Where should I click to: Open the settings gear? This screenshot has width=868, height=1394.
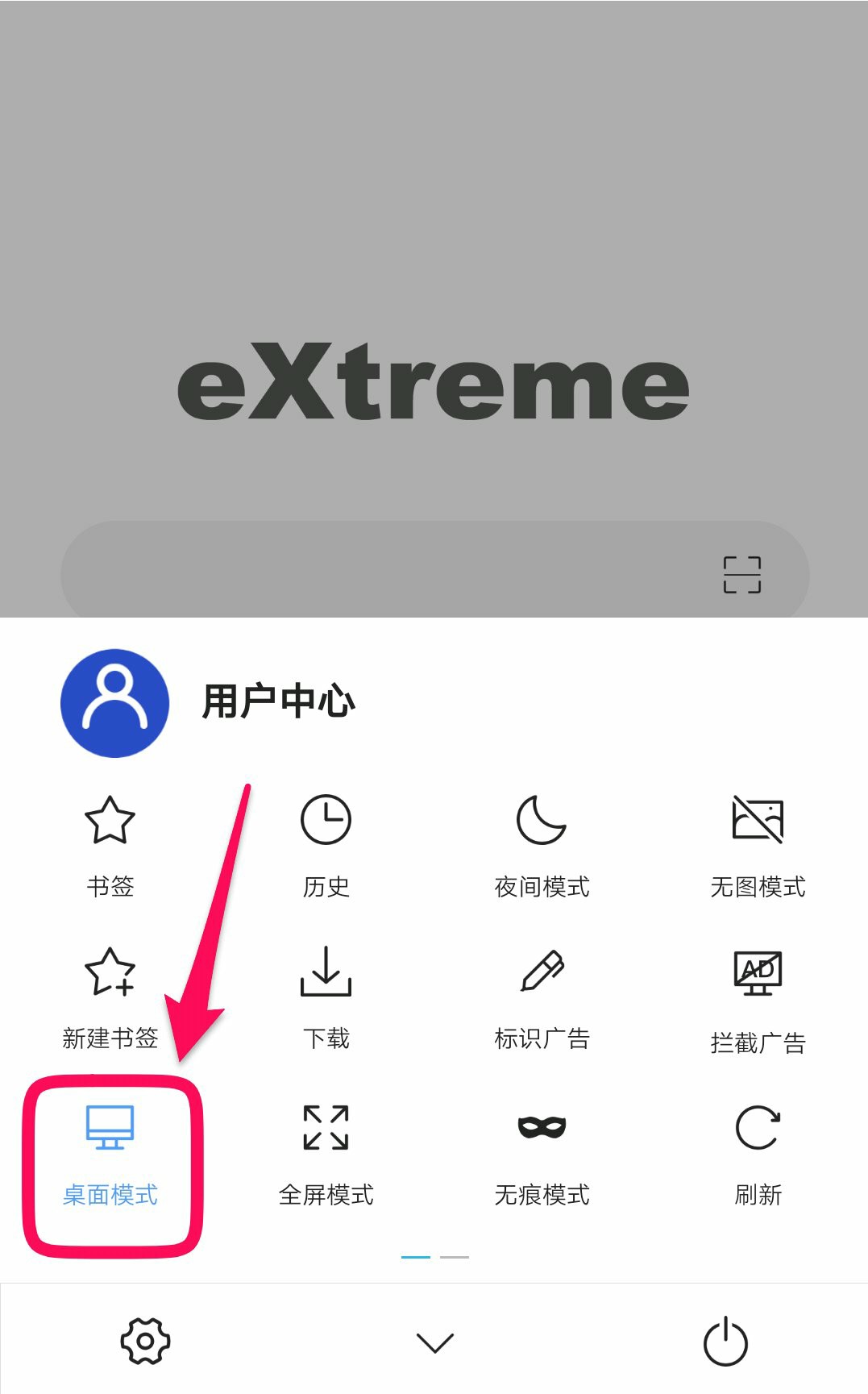(x=145, y=1342)
